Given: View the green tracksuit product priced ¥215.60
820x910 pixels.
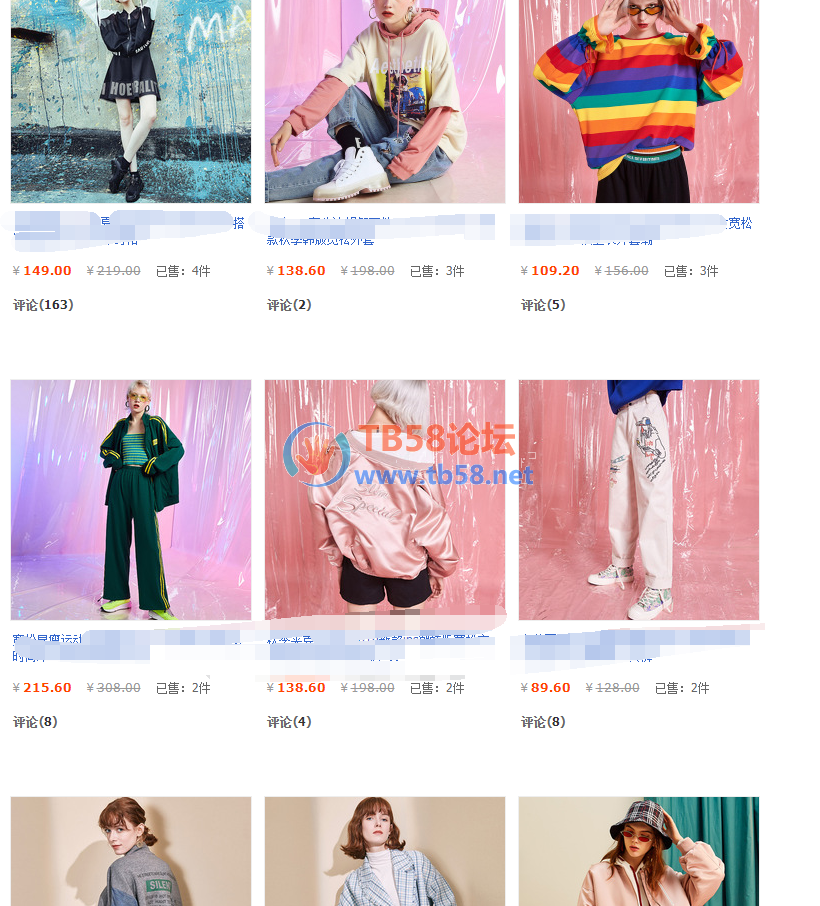Looking at the screenshot, I should tap(131, 499).
